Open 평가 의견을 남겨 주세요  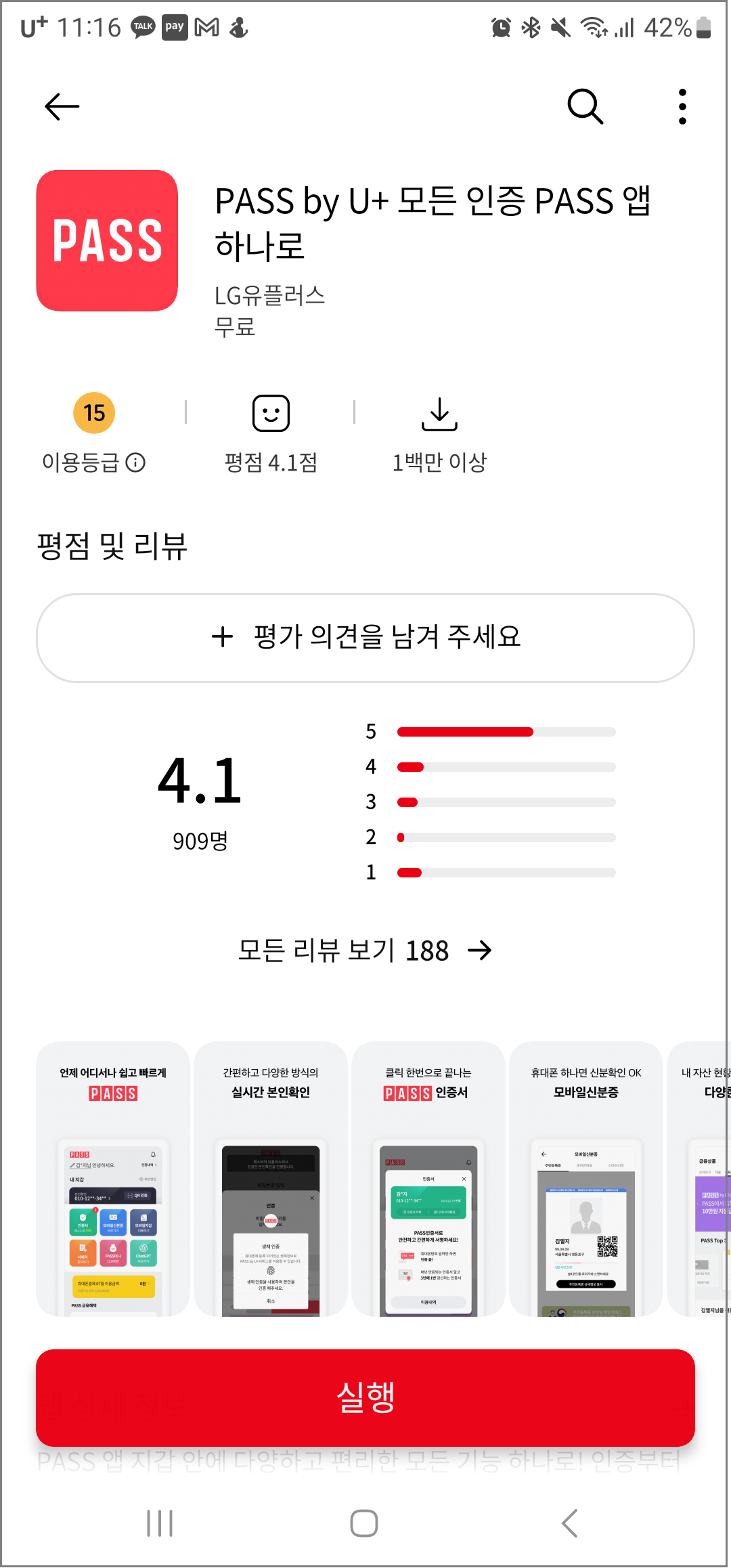365,637
